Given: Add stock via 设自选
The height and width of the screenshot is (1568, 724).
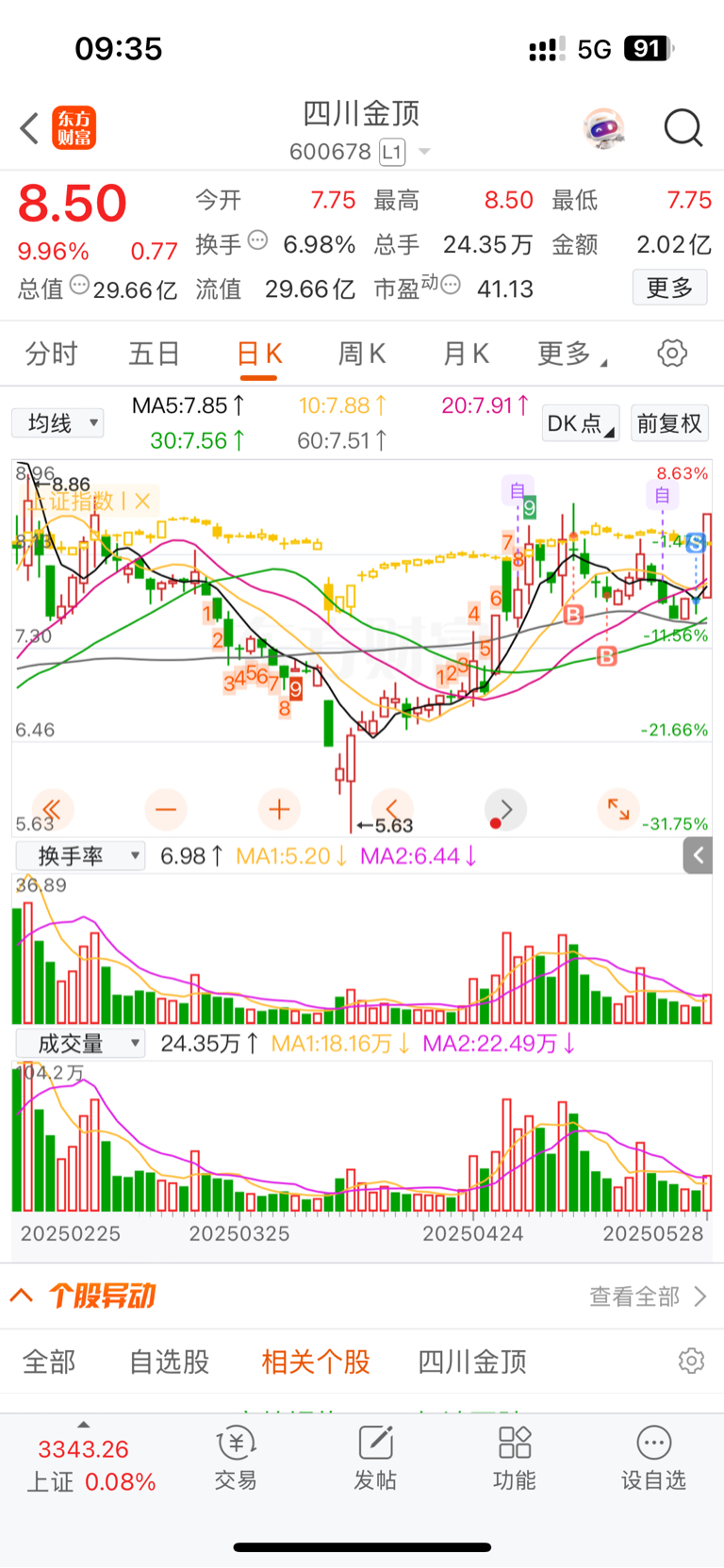Looking at the screenshot, I should click(x=653, y=1458).
